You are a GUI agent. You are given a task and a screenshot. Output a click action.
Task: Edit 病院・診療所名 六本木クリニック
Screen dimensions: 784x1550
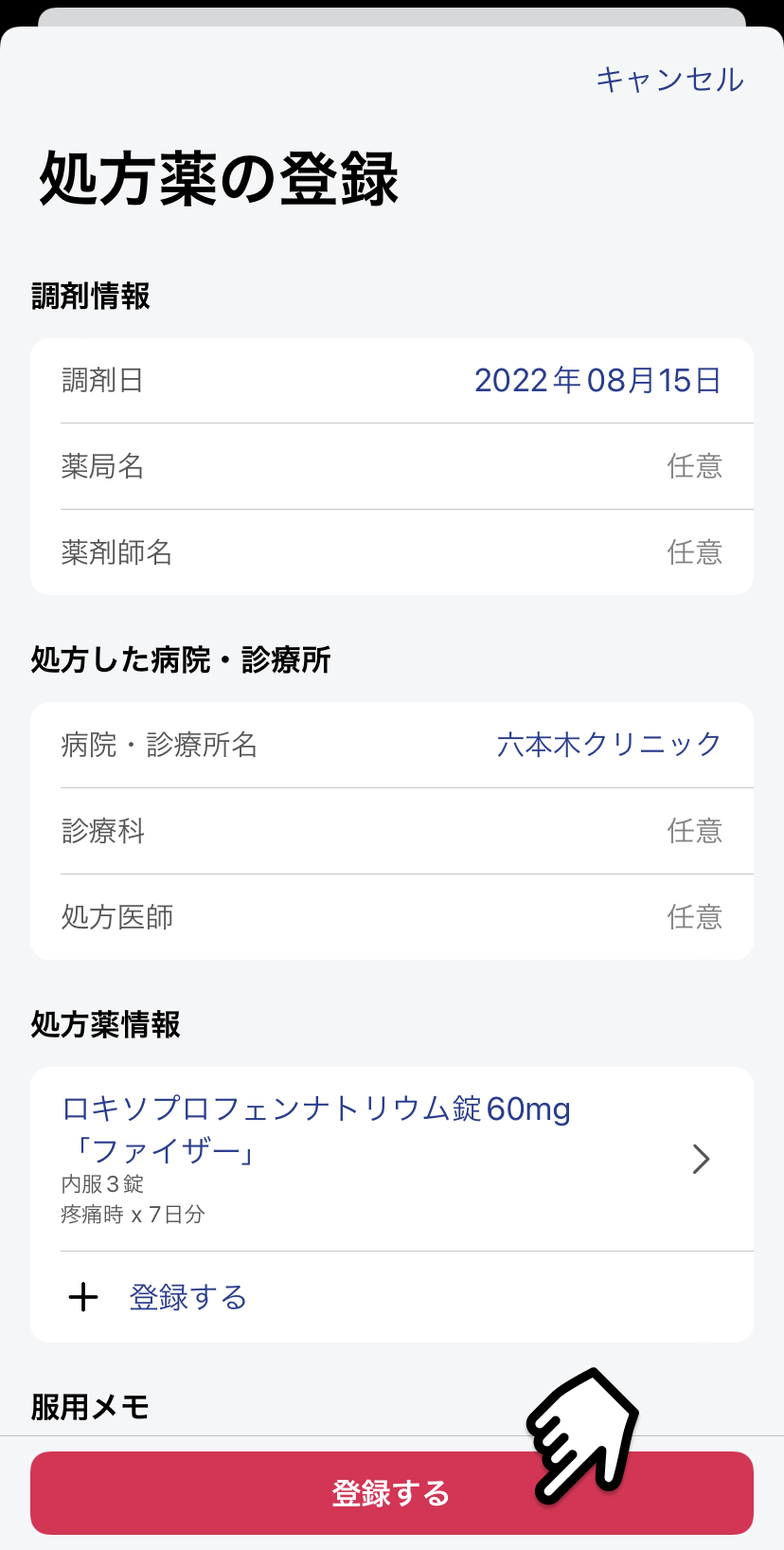click(x=392, y=745)
